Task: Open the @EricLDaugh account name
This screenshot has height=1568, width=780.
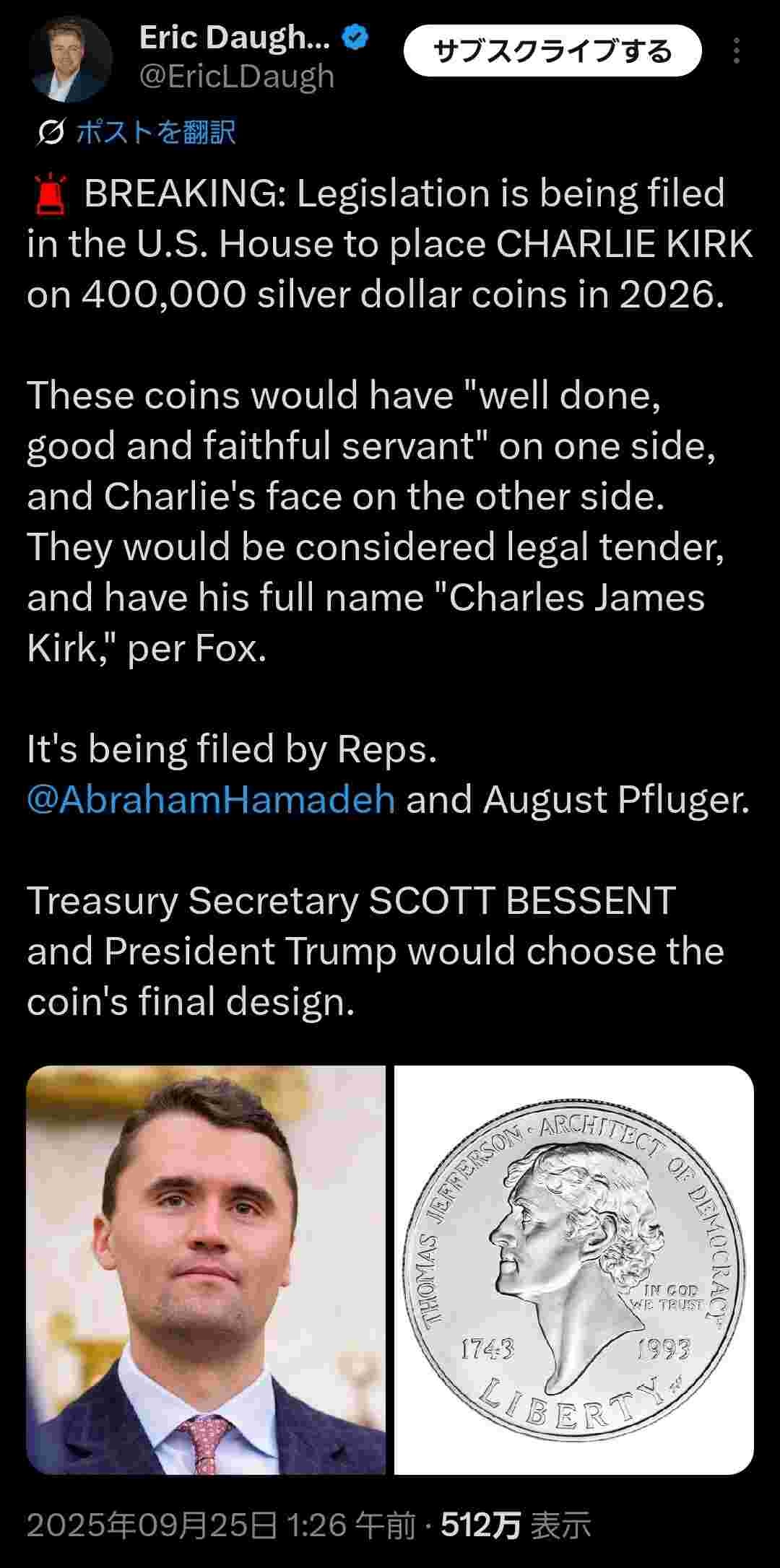Action: [x=237, y=77]
